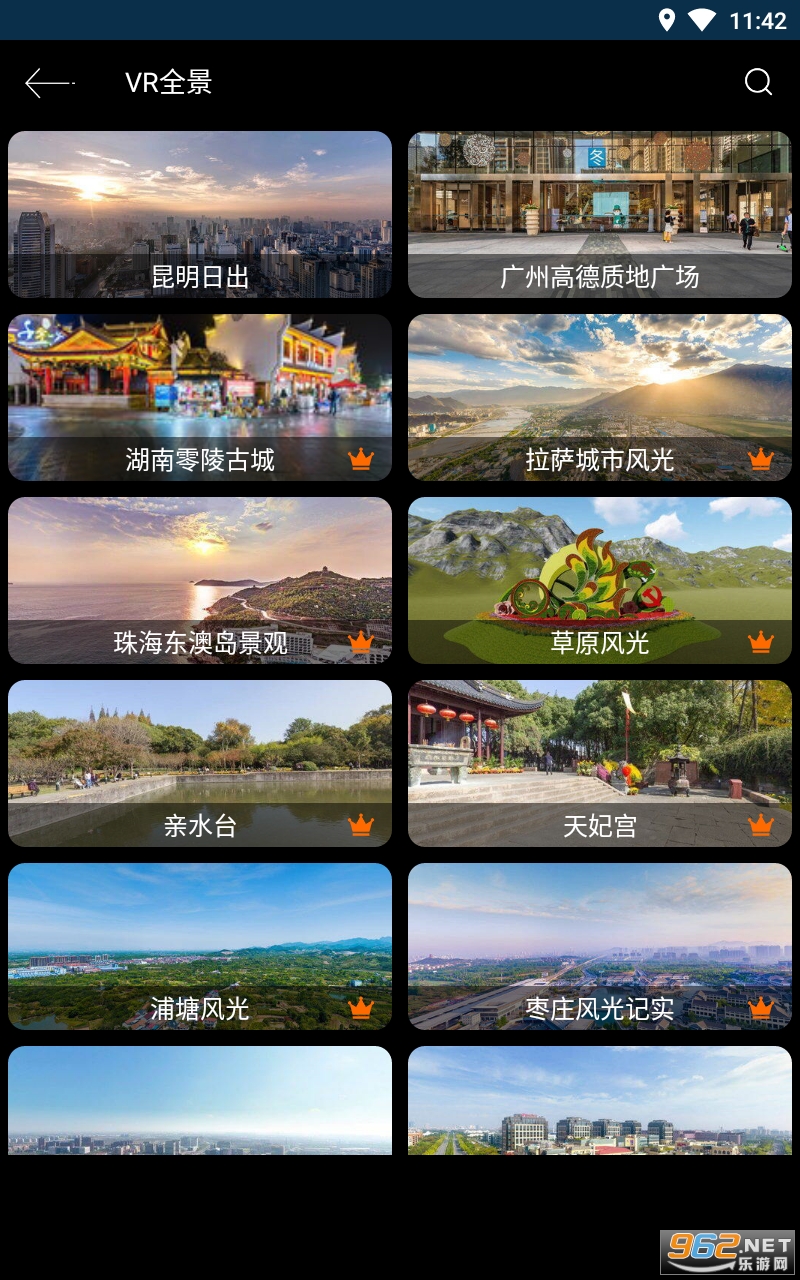Tap the 亲水台 panorama tile
Screen dimensions: 800x1280
(200, 763)
